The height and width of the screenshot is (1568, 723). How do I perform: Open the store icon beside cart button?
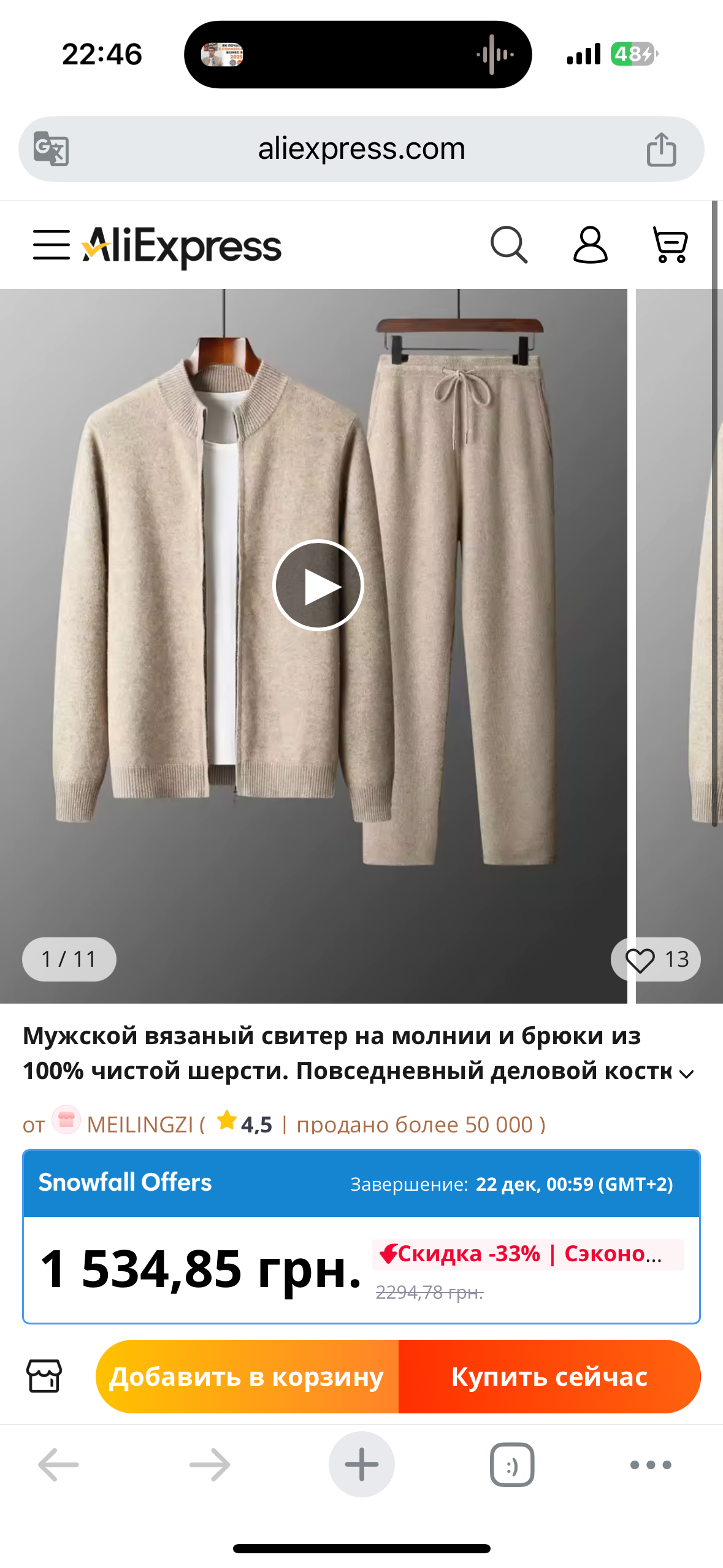tap(44, 1376)
